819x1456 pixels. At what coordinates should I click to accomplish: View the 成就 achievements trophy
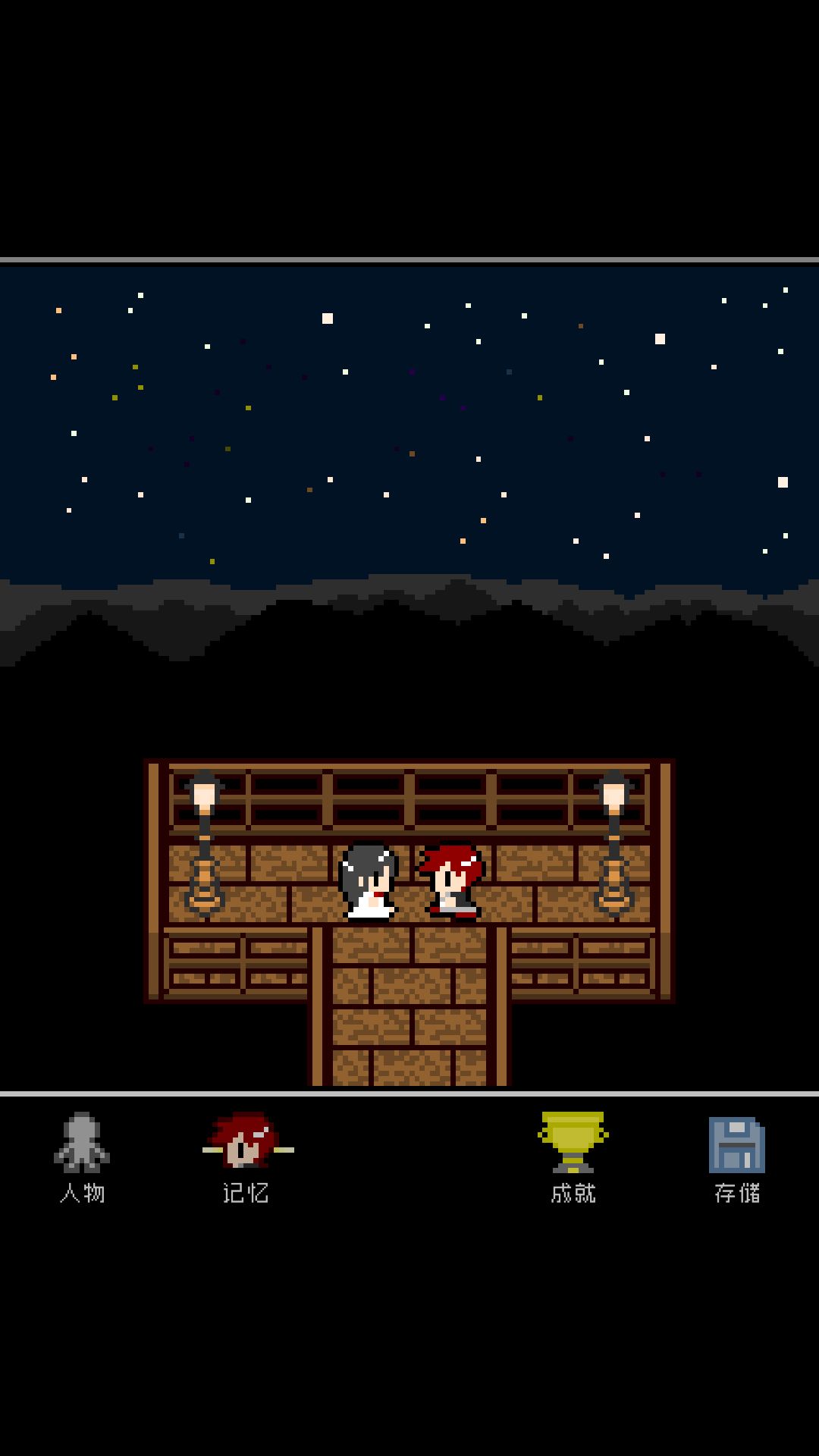(x=573, y=1158)
